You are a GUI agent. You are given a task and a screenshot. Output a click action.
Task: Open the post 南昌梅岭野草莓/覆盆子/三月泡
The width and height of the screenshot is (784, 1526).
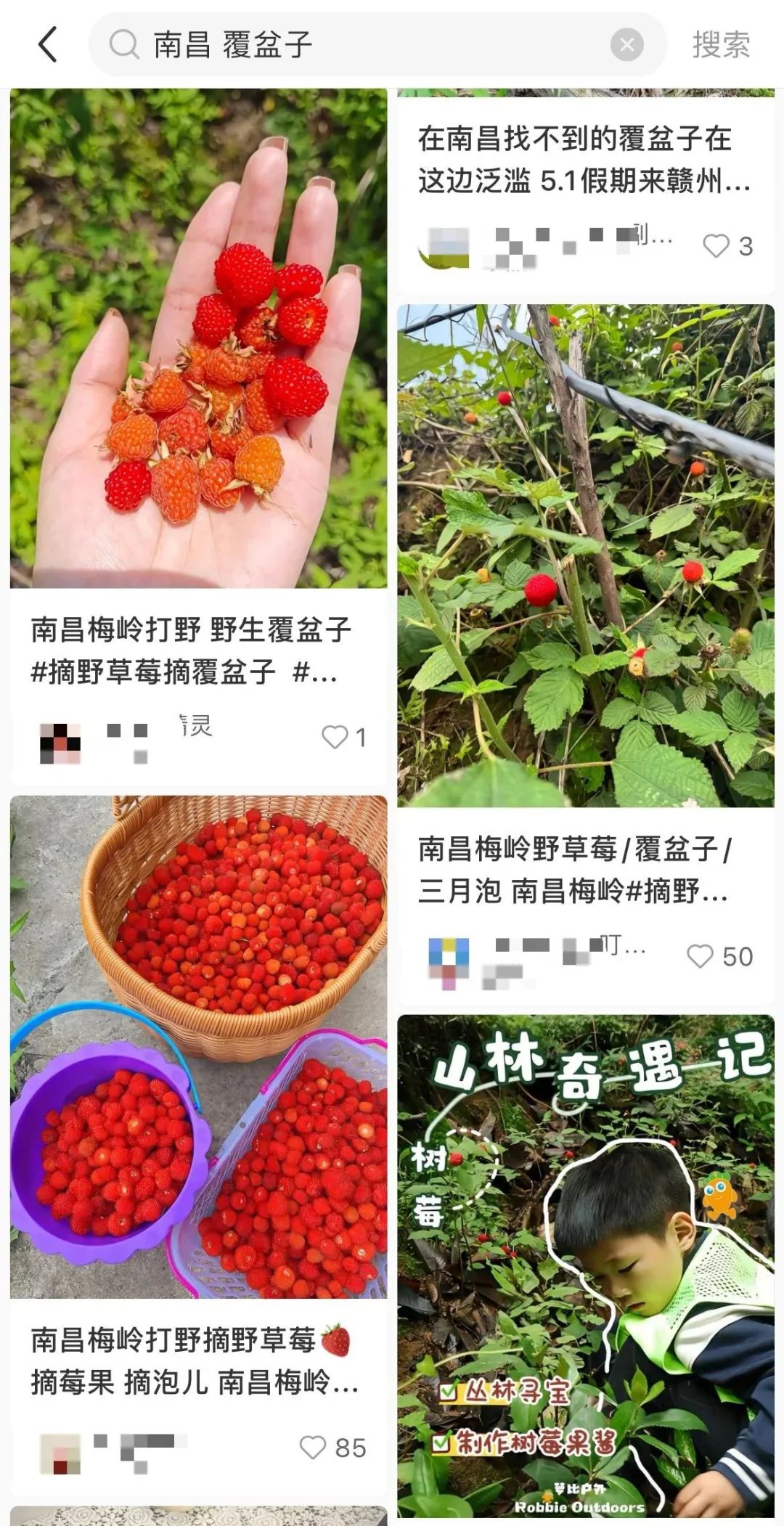585,555
